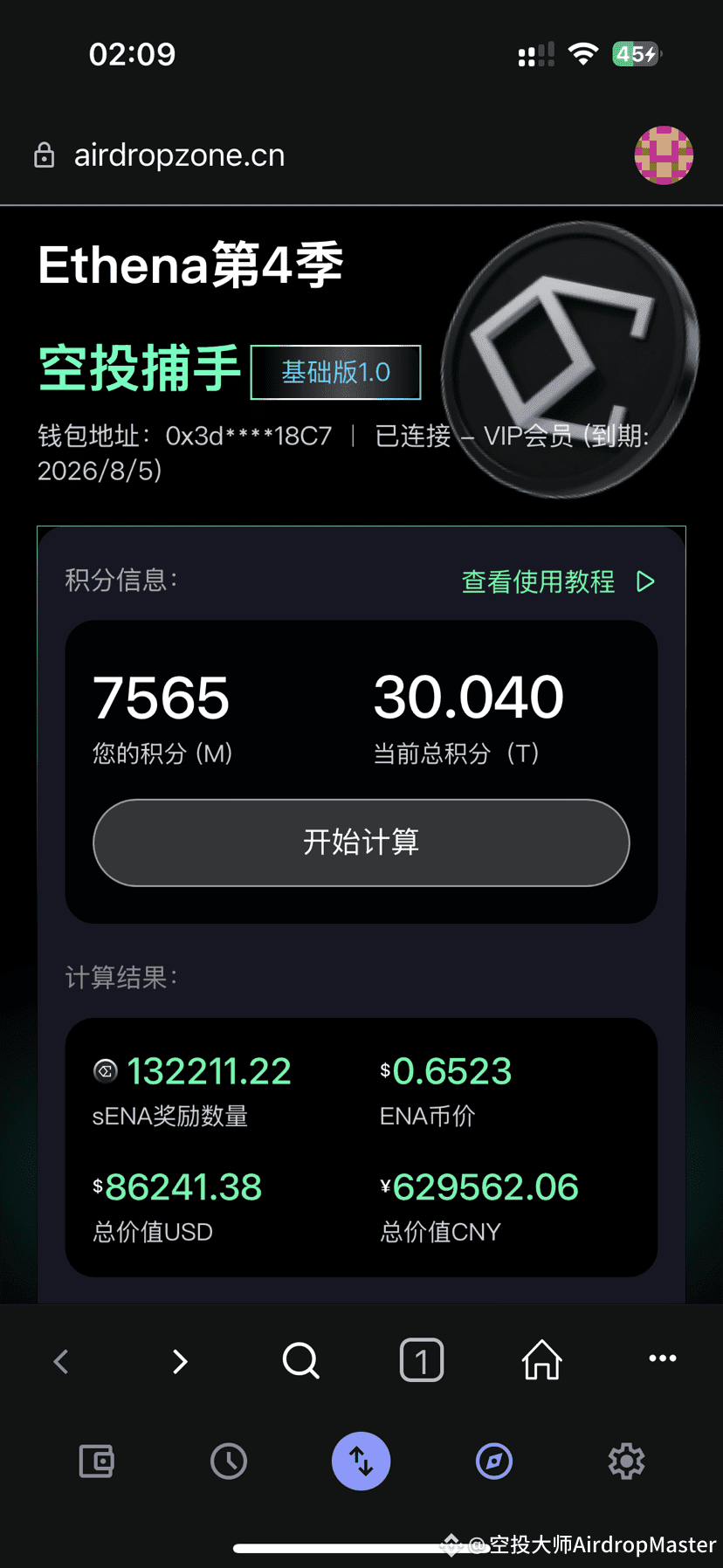The width and height of the screenshot is (723, 1568).
Task: Go forward to the next page
Action: click(x=181, y=1360)
